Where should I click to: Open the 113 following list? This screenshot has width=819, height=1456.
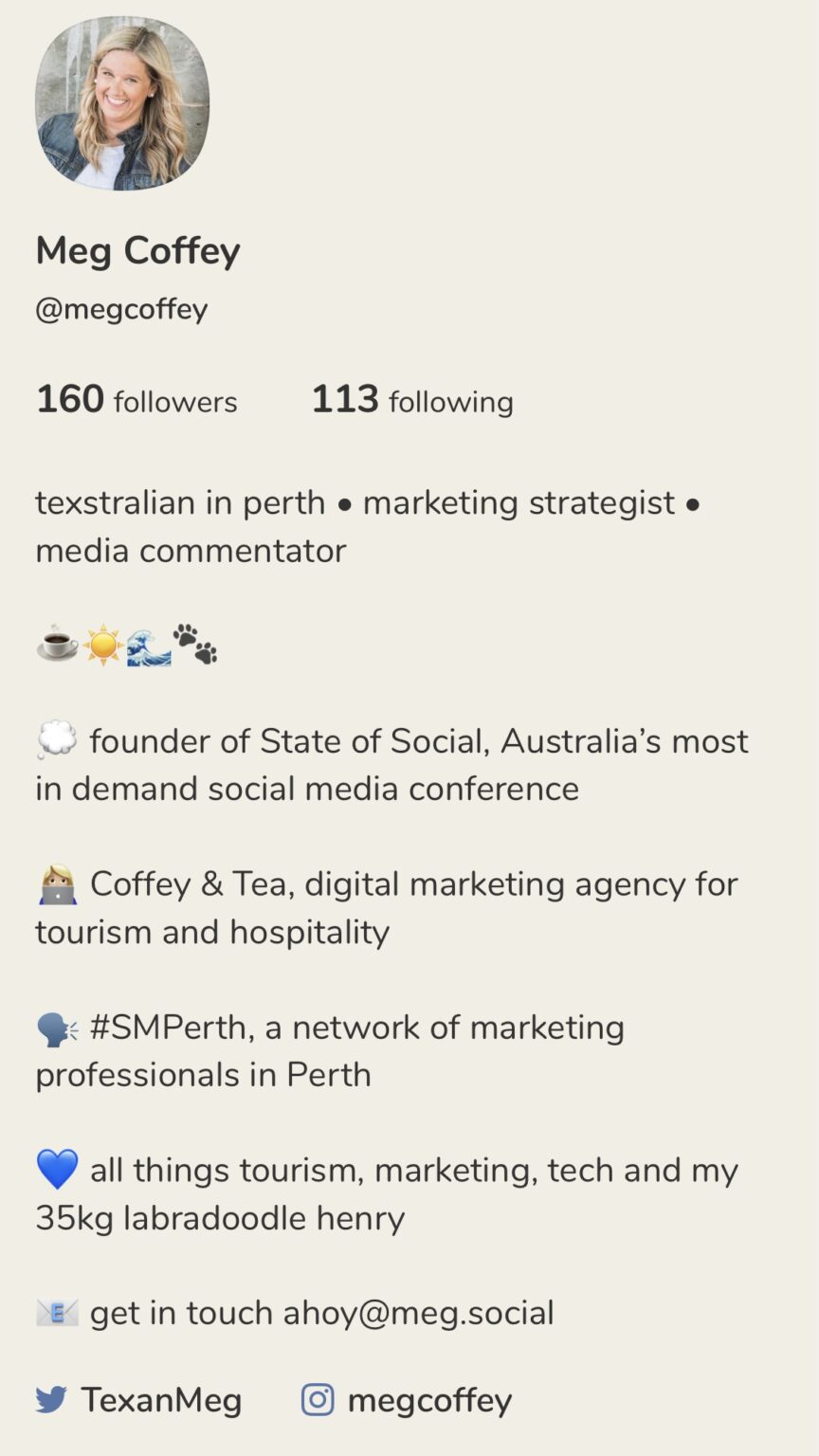point(412,400)
